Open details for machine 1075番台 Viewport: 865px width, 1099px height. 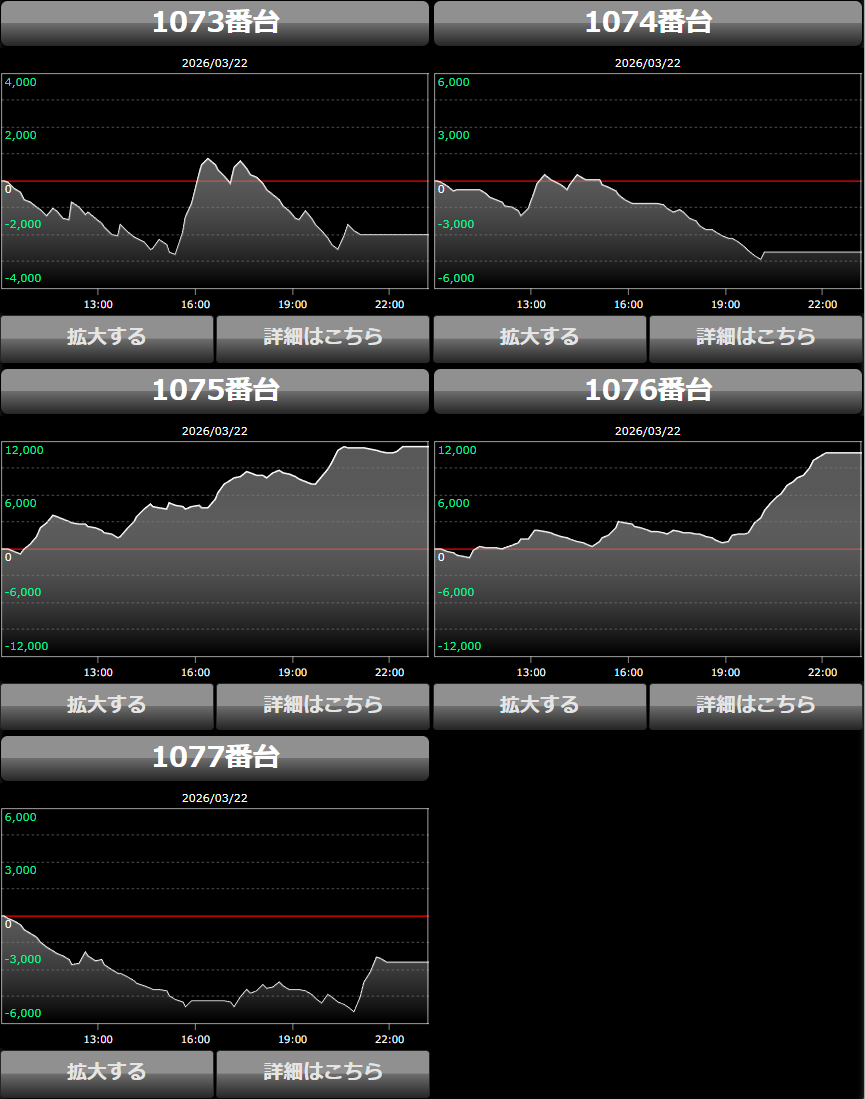pos(323,706)
